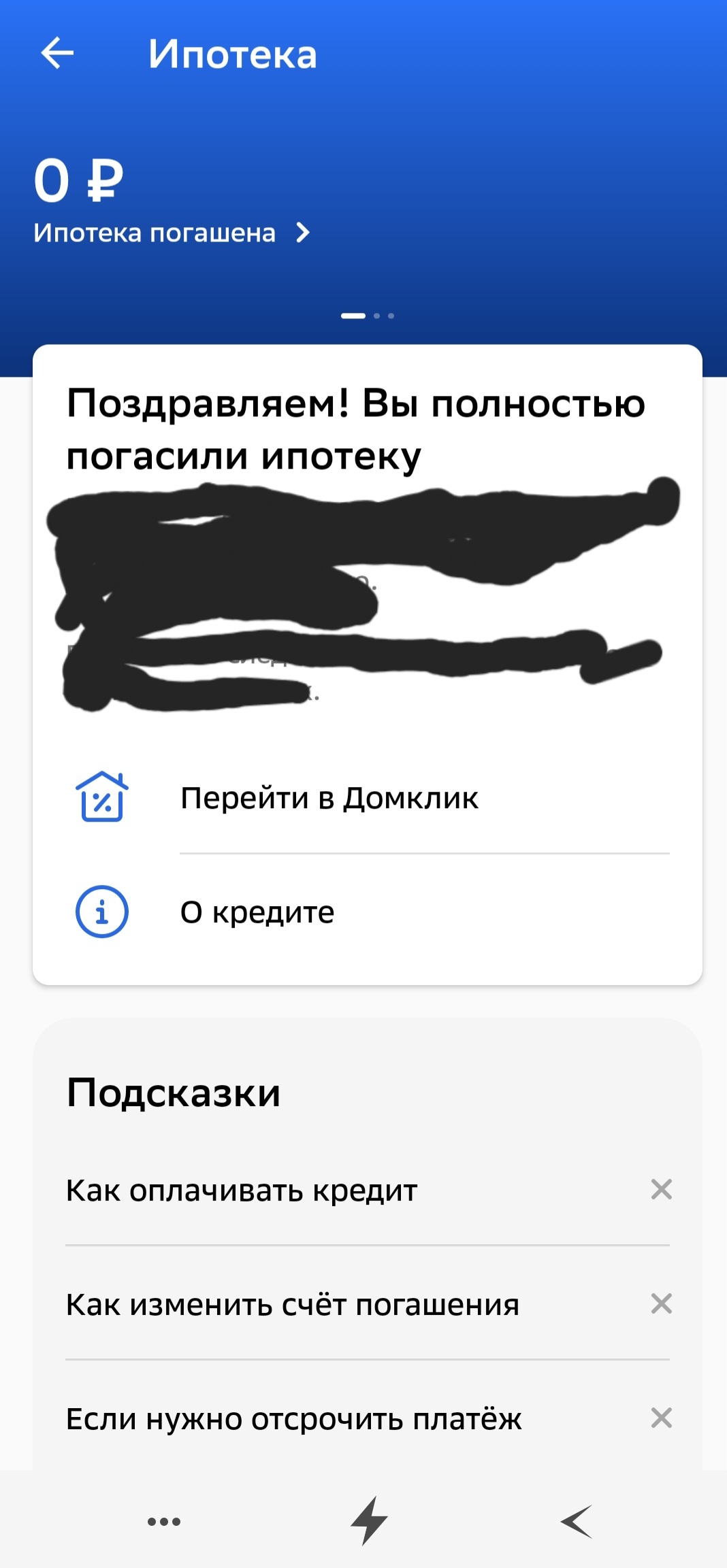This screenshot has height=1568, width=727.
Task: Dismiss the Как оплачивать кредит hint
Action: pos(661,1190)
